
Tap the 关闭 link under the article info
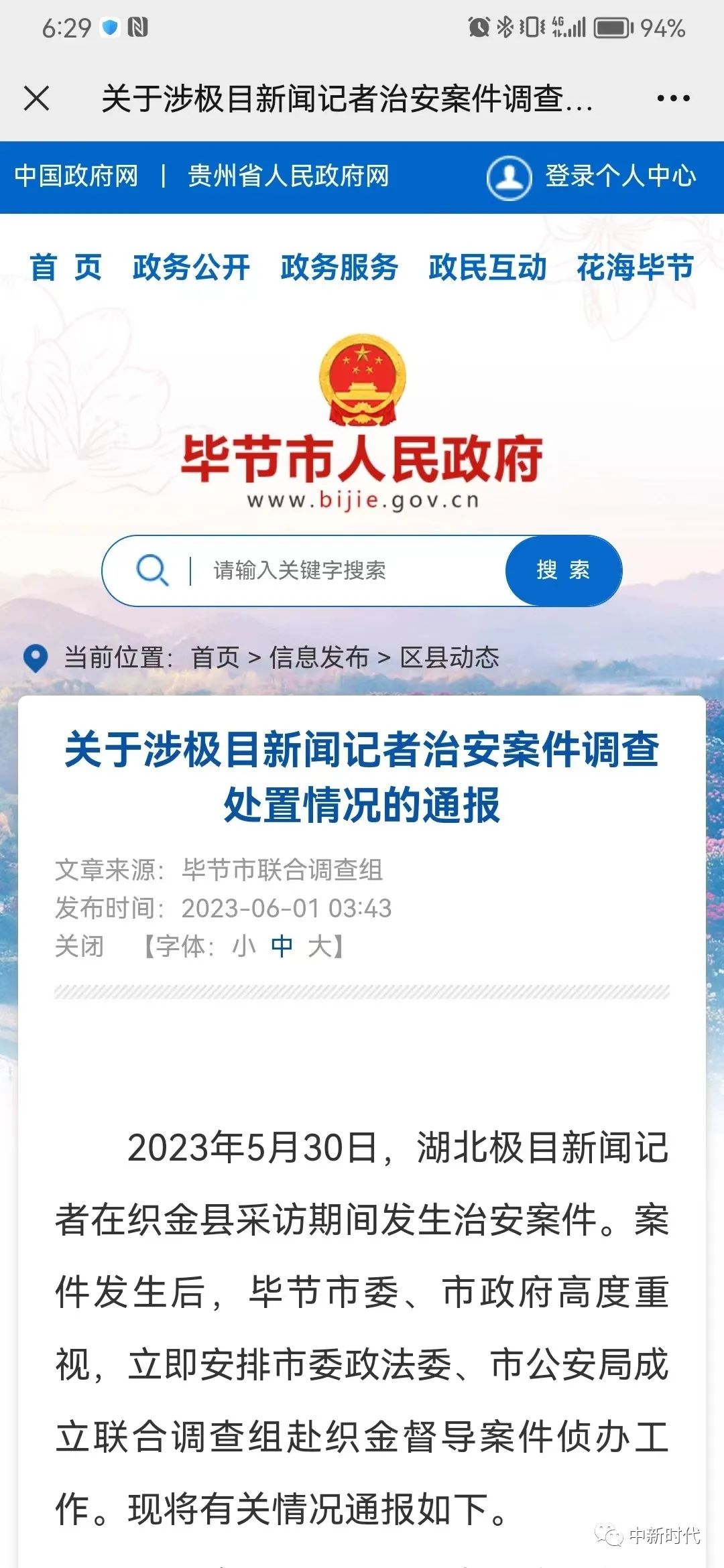coord(79,946)
